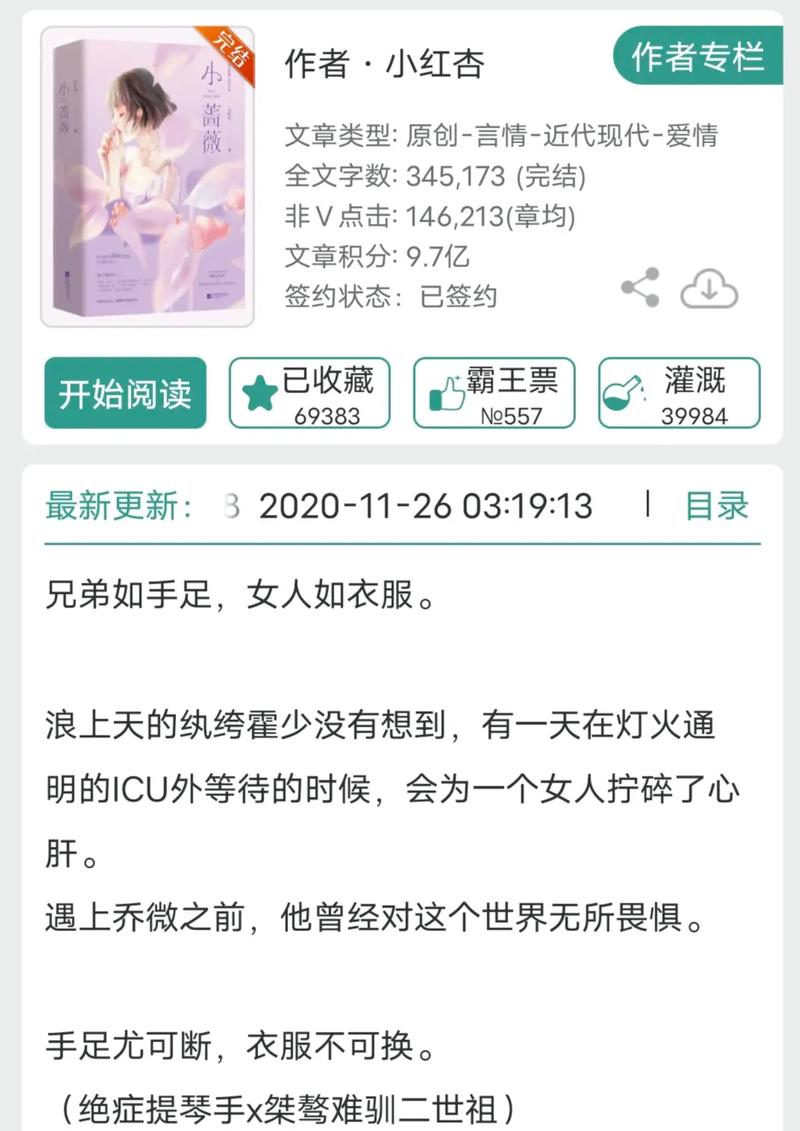Click the irrigation count 39984

click(x=693, y=415)
